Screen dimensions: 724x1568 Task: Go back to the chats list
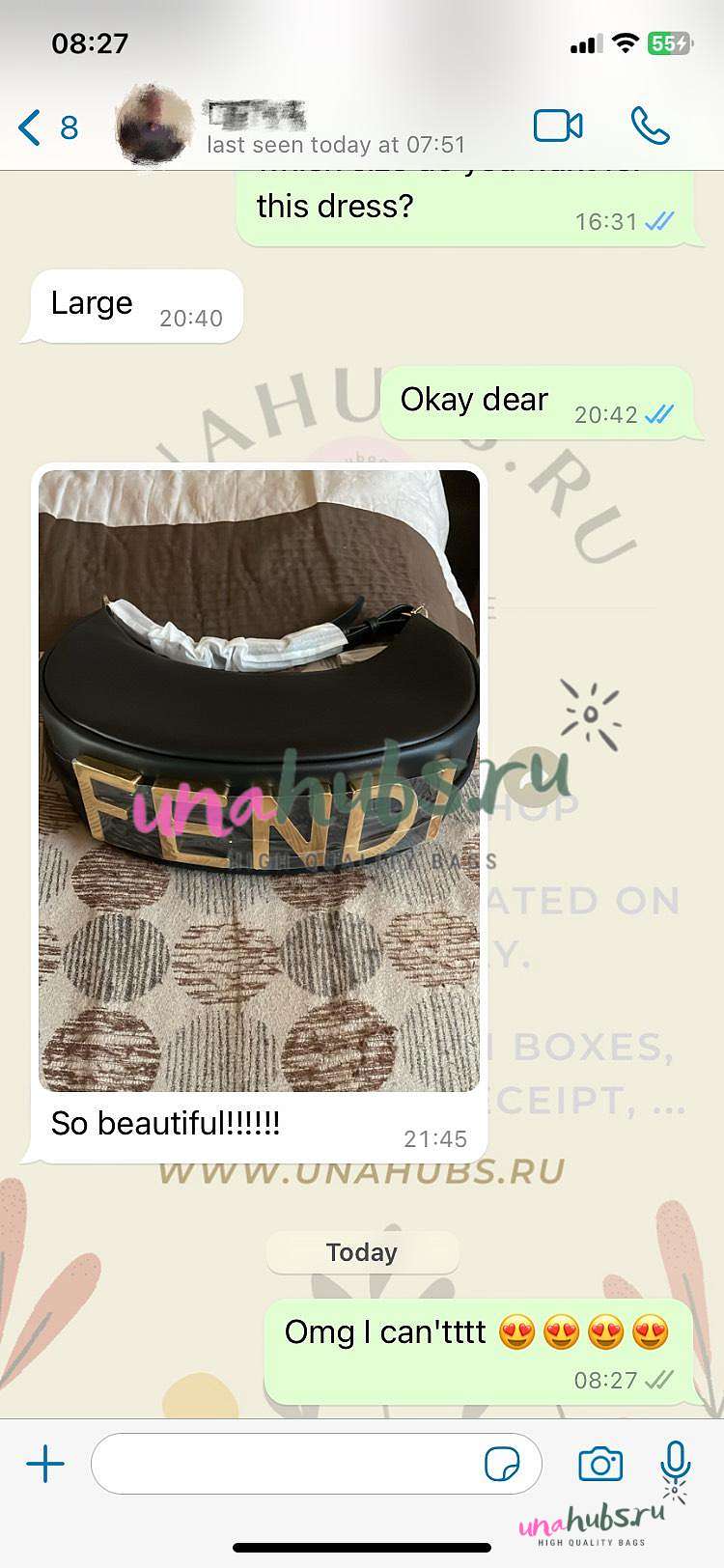pos(47,127)
